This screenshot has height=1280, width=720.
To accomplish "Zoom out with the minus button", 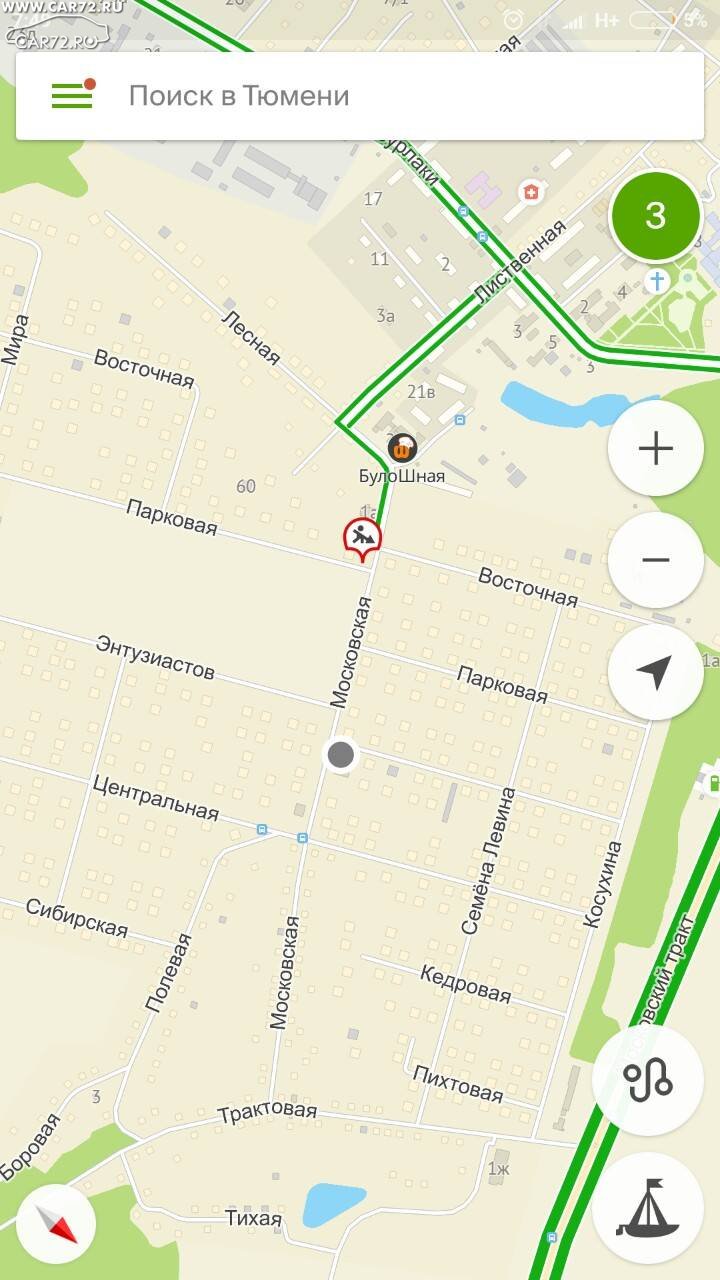I will (x=655, y=560).
